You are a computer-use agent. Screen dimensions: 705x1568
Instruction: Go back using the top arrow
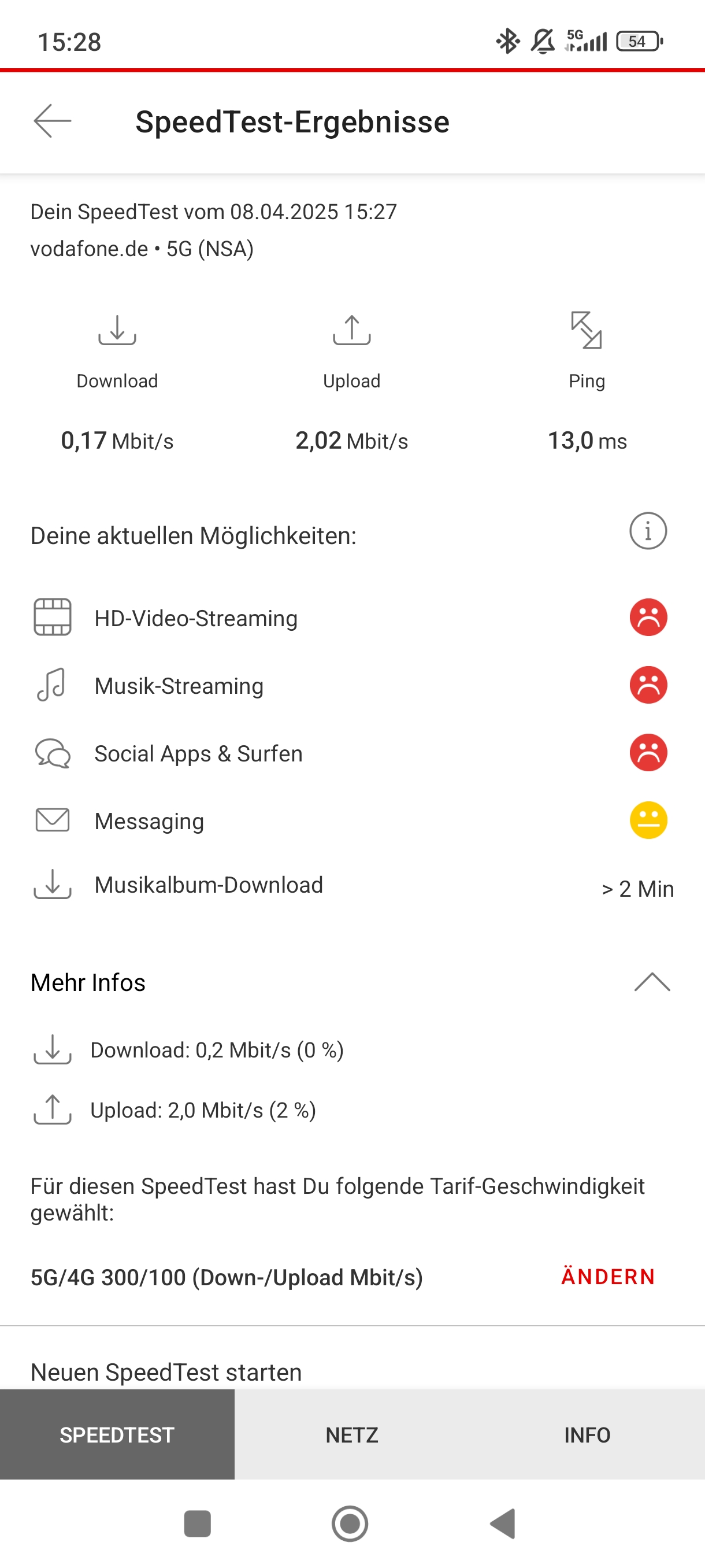click(53, 121)
